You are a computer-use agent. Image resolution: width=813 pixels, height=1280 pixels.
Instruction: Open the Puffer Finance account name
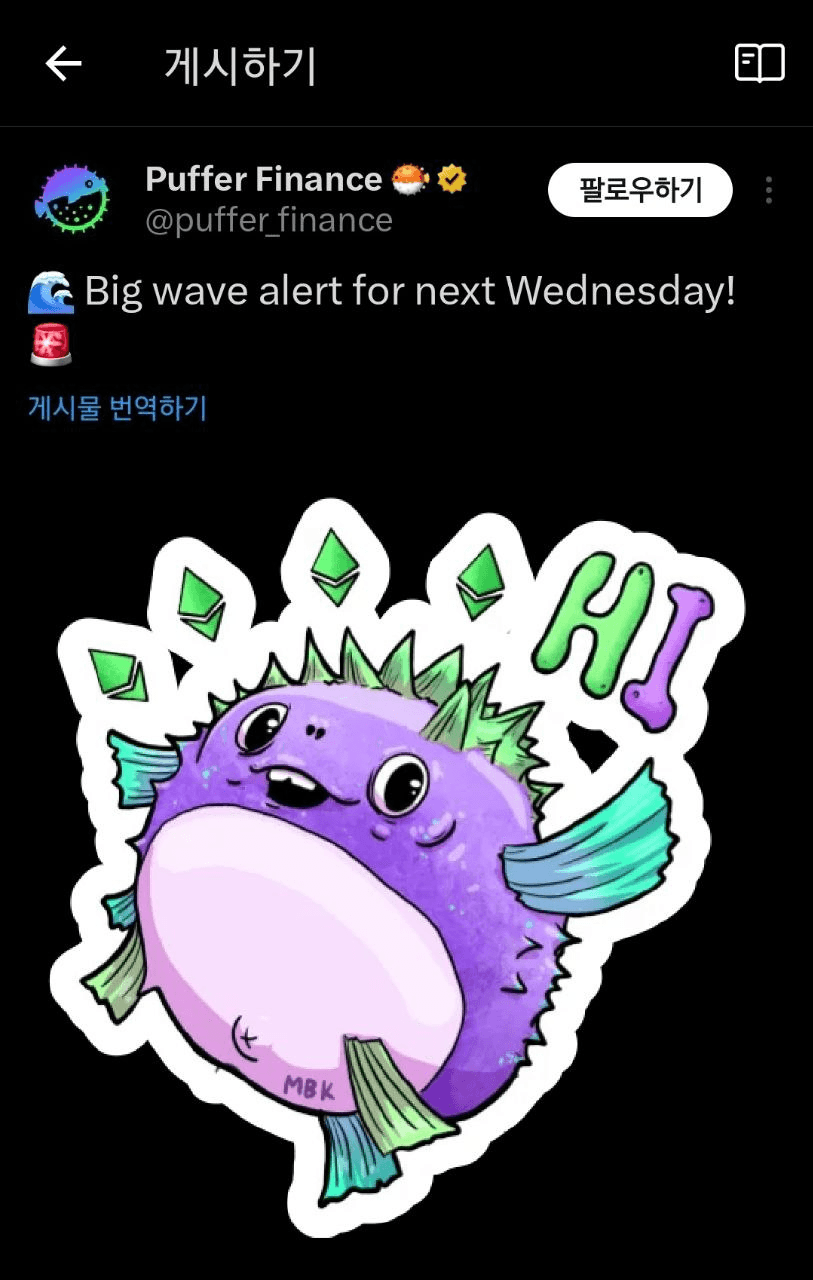point(264,180)
